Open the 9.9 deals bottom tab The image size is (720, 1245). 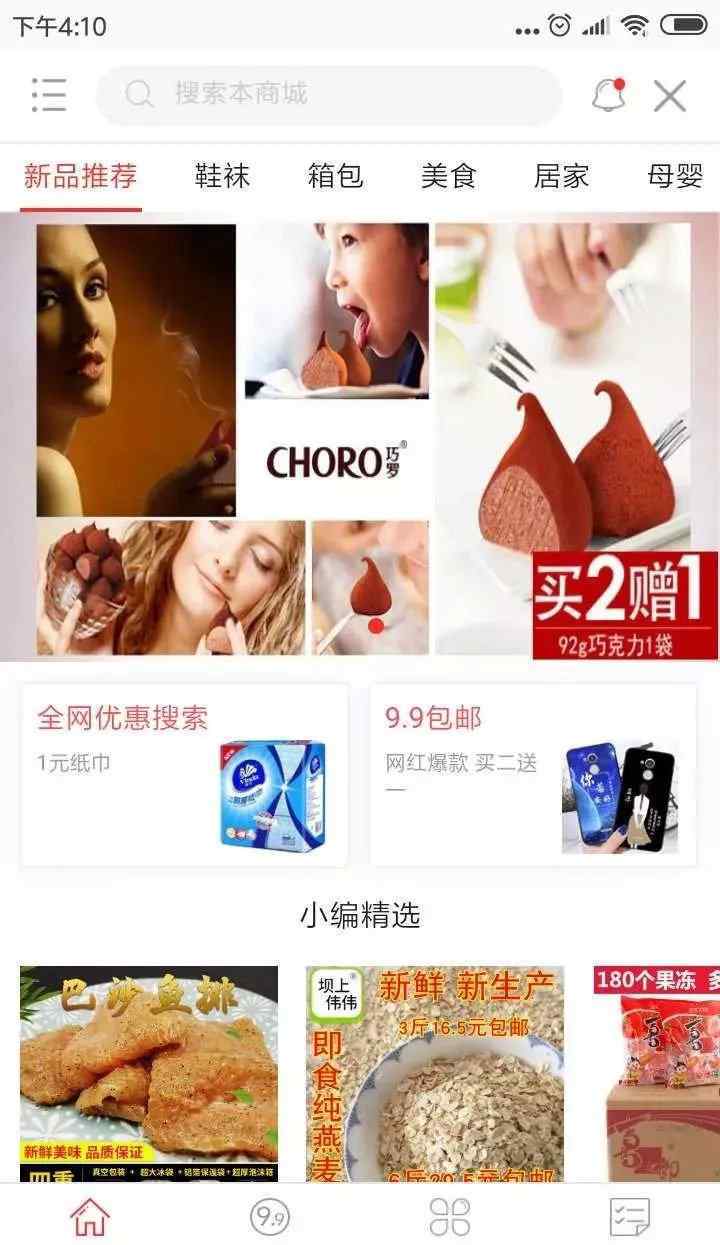click(270, 1216)
